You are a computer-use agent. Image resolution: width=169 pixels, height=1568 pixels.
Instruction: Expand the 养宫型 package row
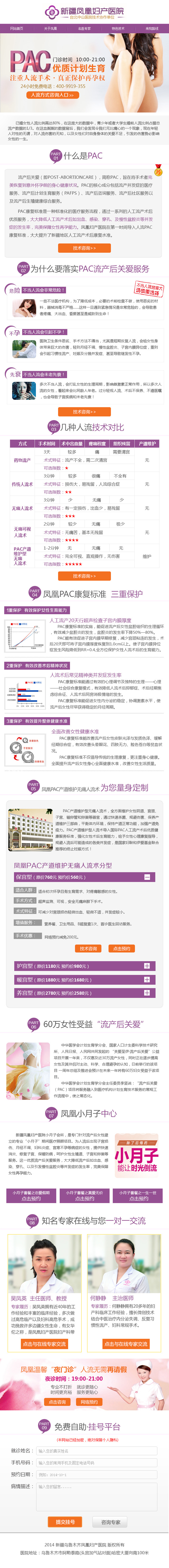147,993
